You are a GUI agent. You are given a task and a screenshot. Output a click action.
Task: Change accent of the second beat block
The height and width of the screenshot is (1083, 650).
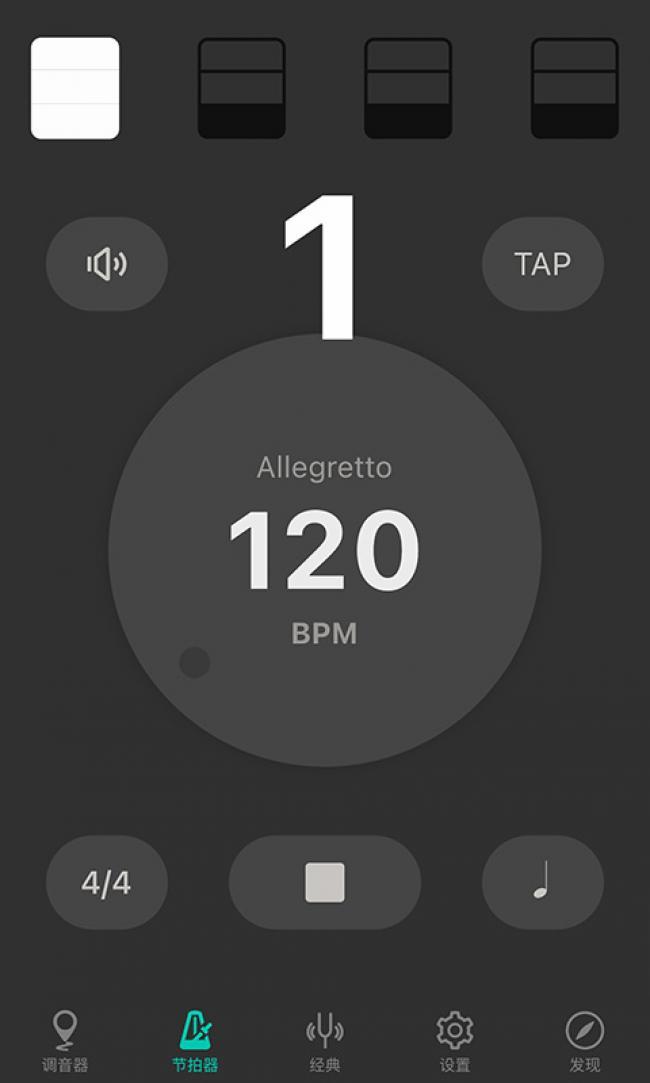[242, 88]
